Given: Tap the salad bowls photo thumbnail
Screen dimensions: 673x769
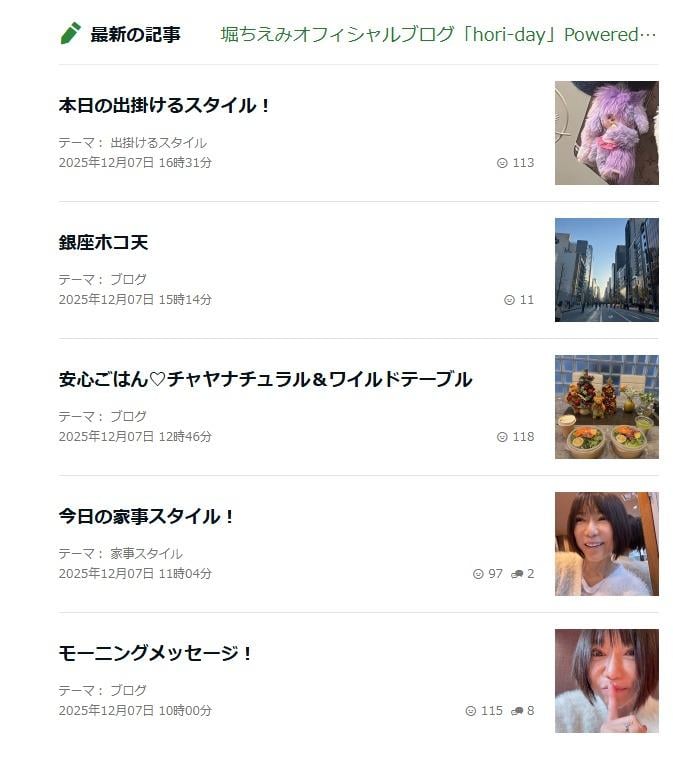Looking at the screenshot, I should pos(606,407).
